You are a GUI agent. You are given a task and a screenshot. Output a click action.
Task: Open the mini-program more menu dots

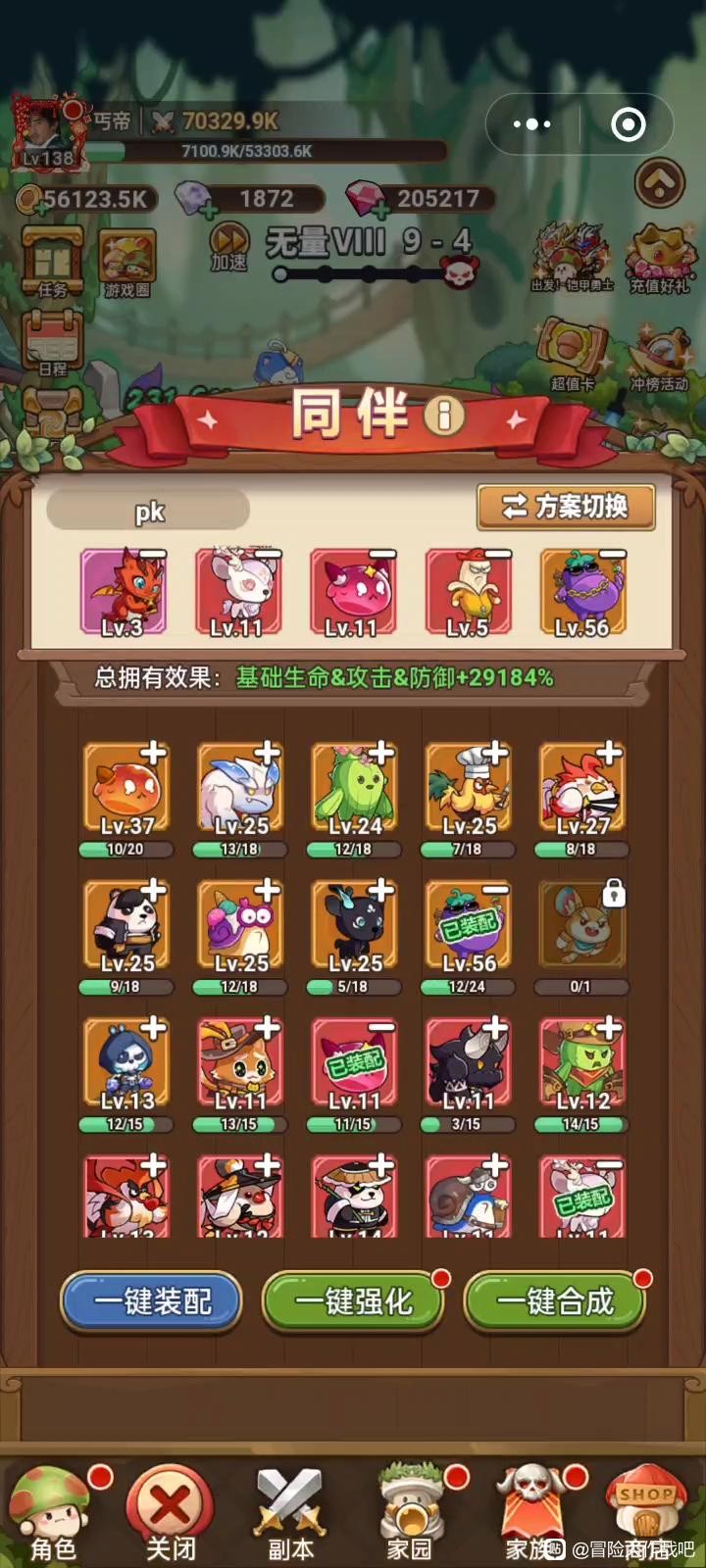(532, 124)
